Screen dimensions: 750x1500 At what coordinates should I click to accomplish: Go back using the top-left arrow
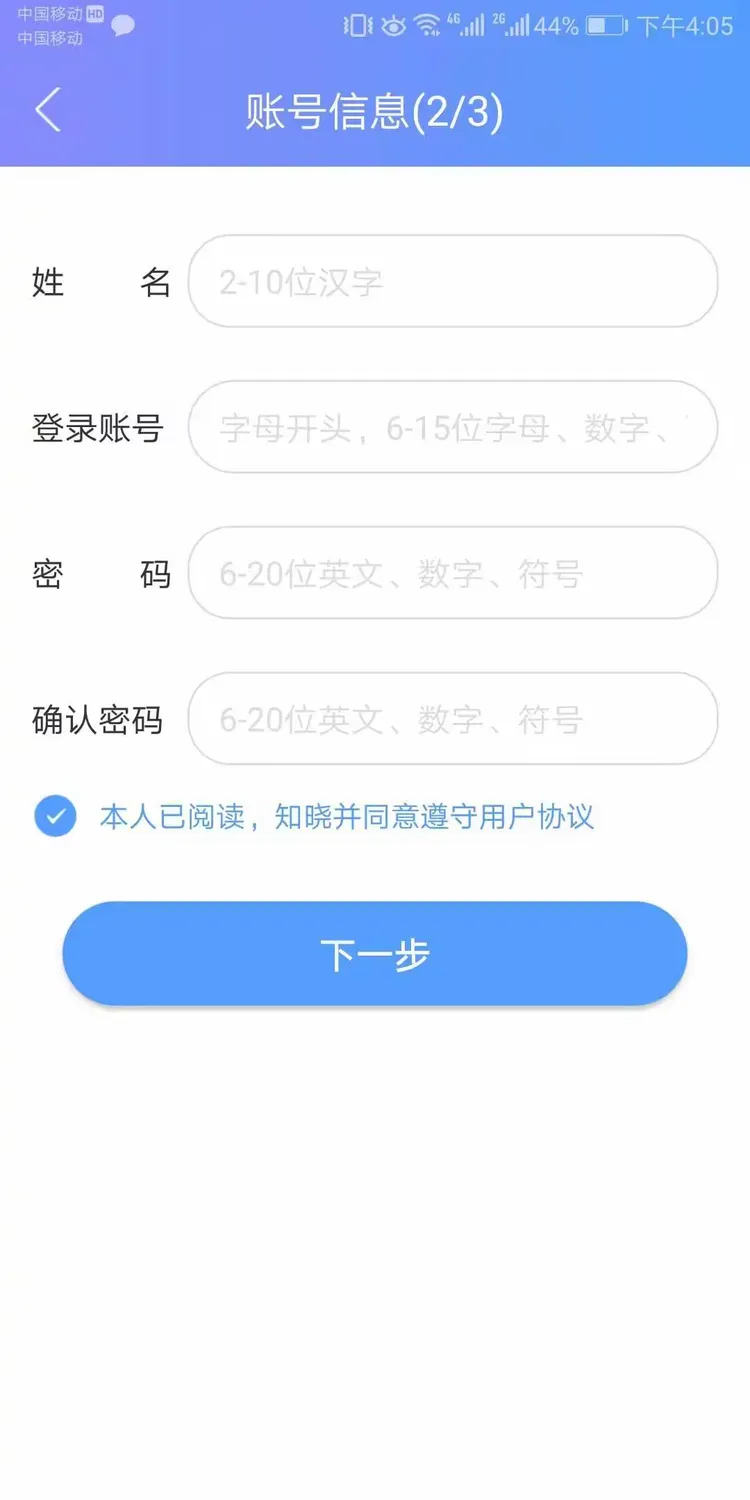click(48, 109)
